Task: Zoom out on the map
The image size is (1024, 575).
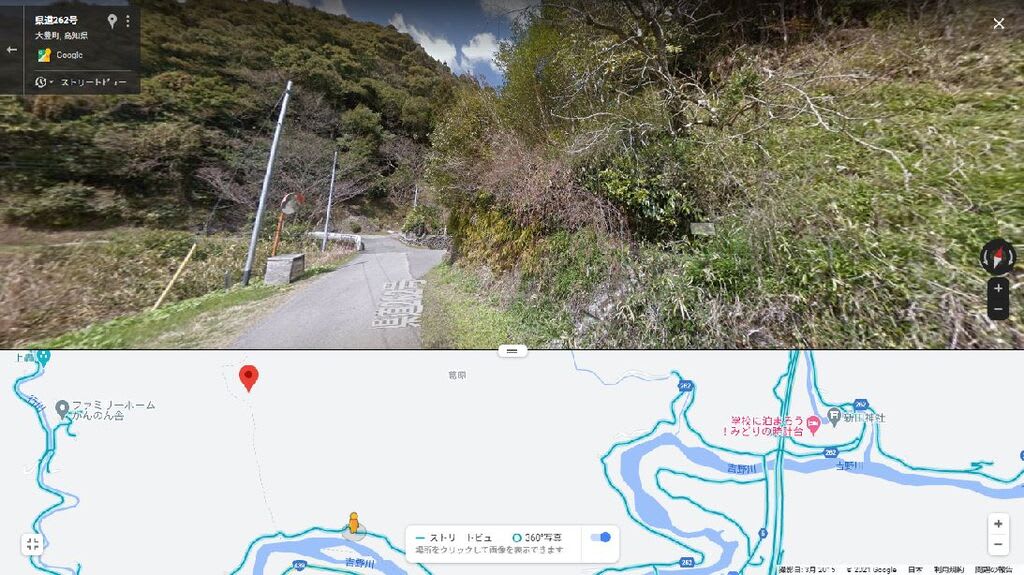Action: (x=998, y=545)
